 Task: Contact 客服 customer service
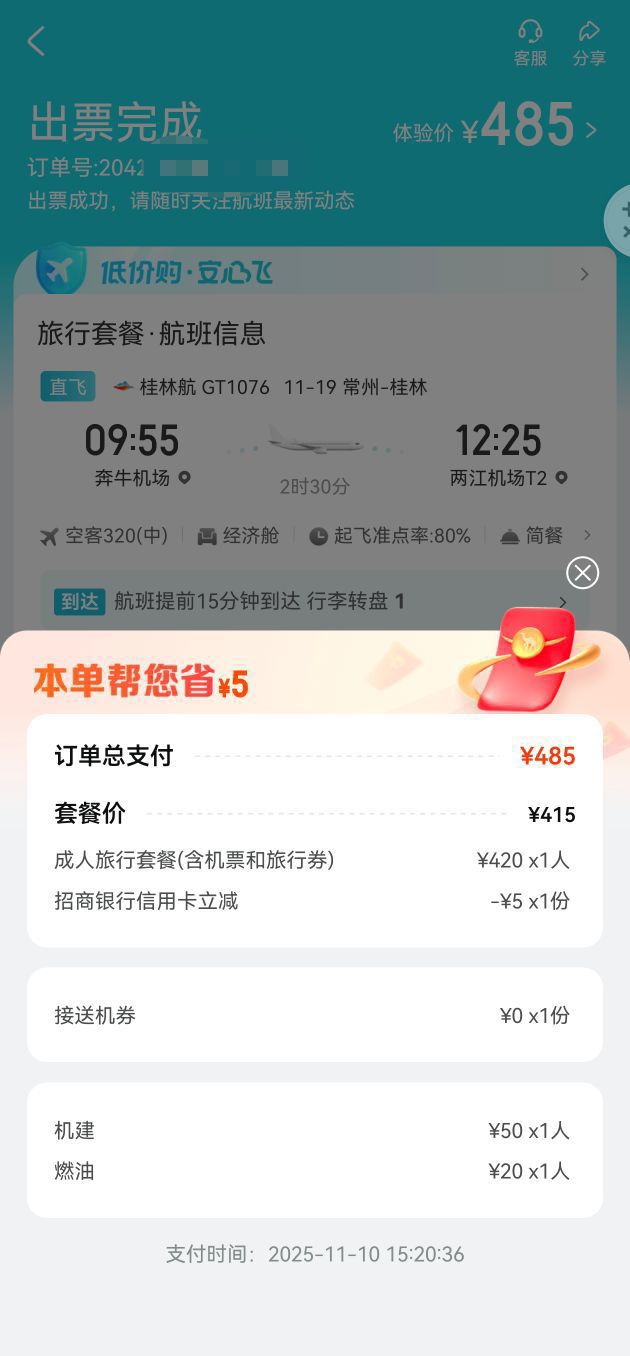(x=530, y=44)
